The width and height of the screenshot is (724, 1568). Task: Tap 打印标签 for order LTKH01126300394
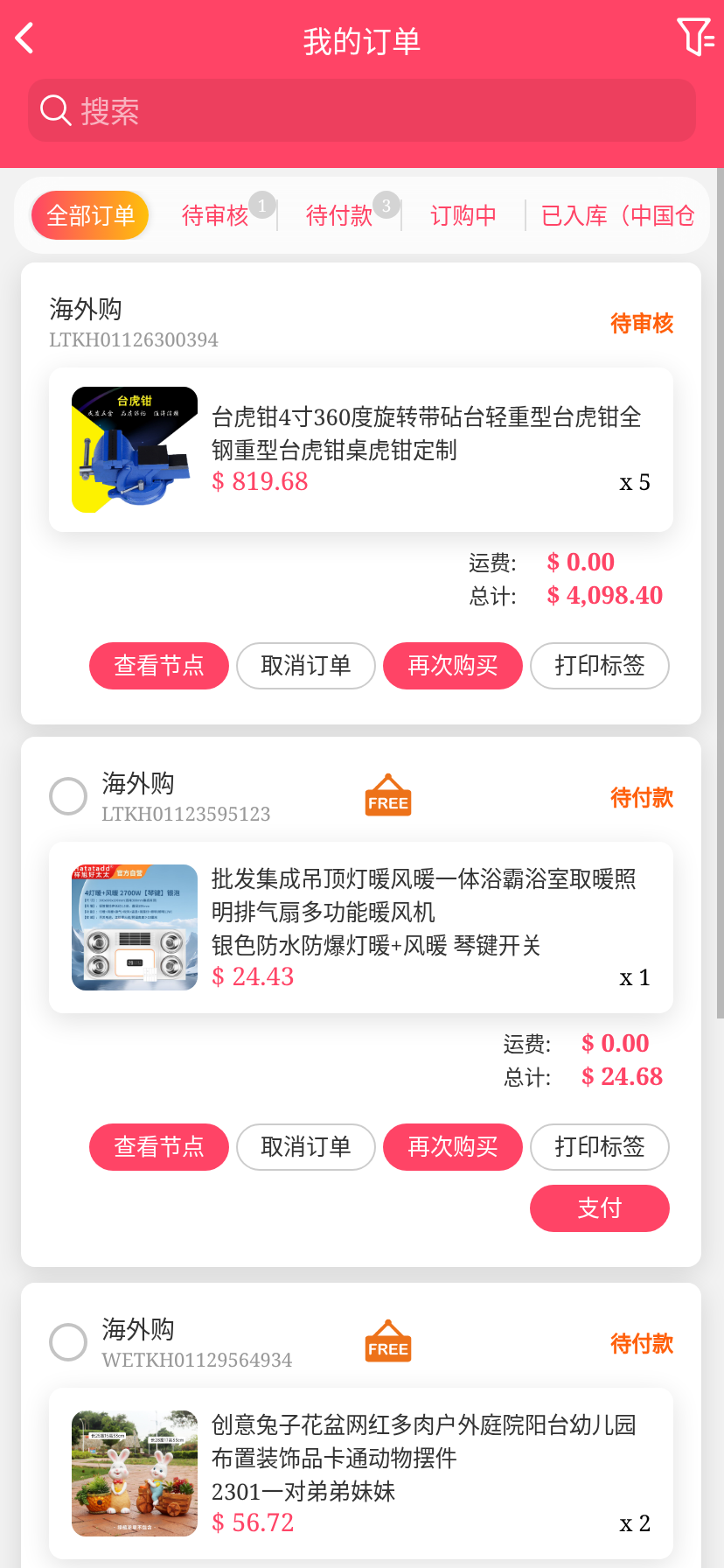(x=600, y=666)
